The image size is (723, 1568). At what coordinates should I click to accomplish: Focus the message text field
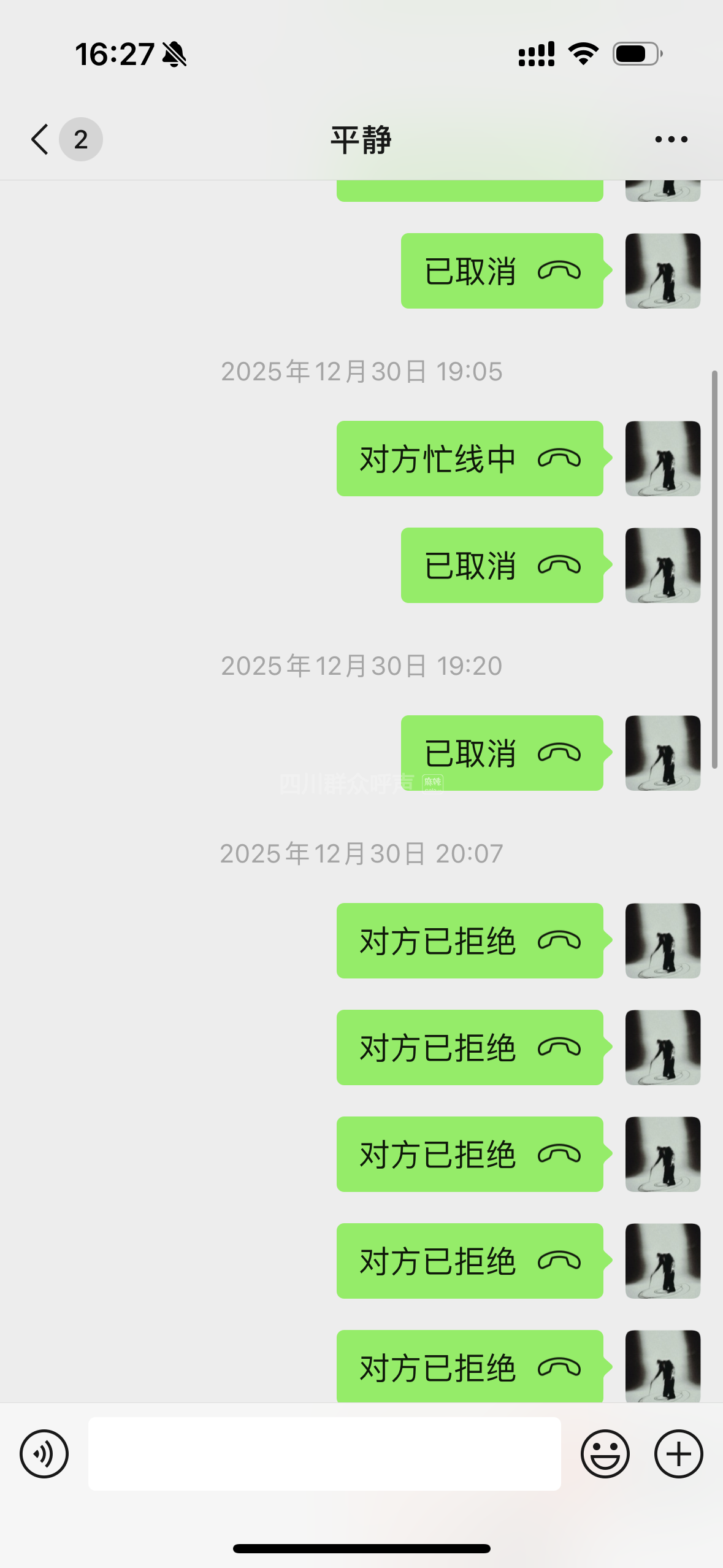pyautogui.click(x=324, y=1453)
